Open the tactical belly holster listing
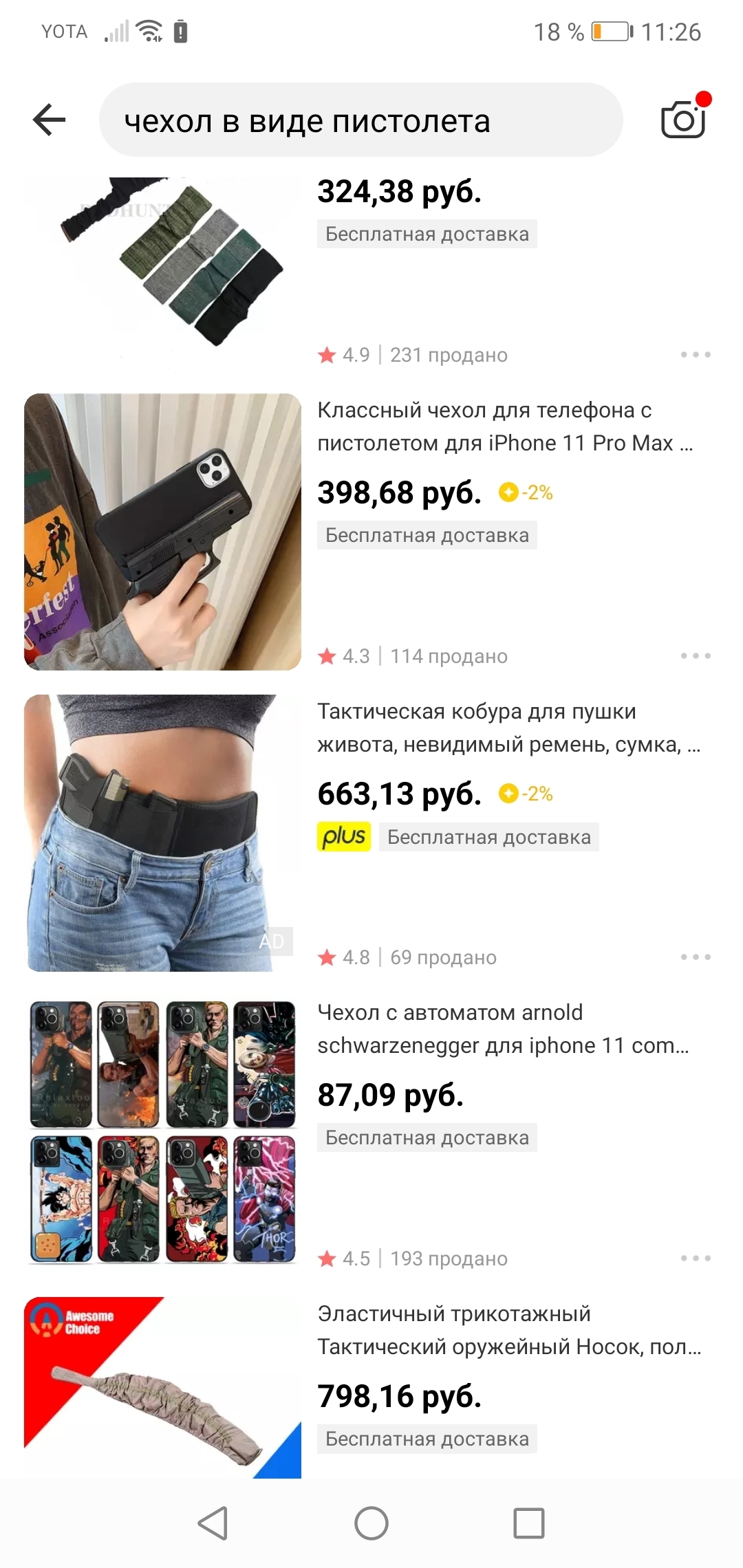743x1568 pixels. pos(162,833)
